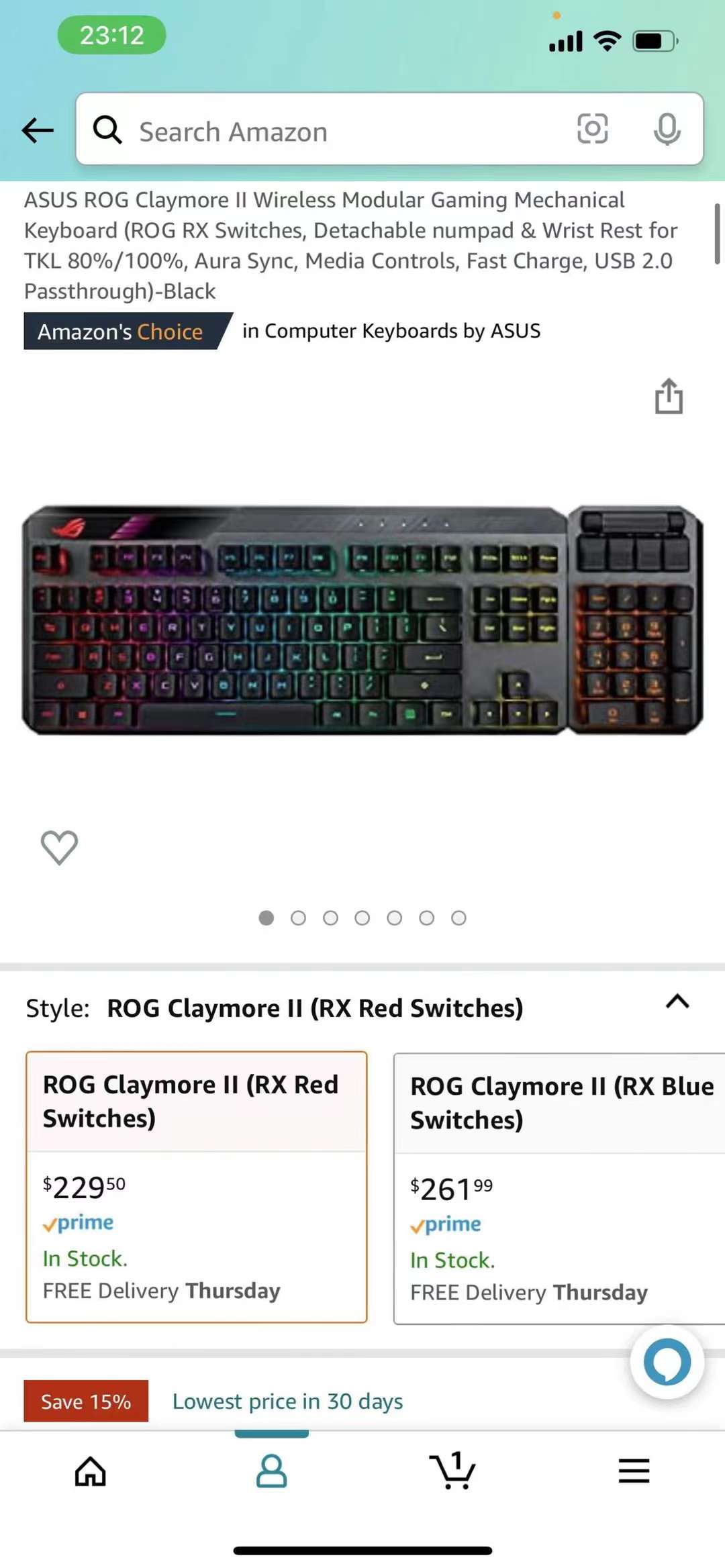Select the RX Red Switches style

click(x=196, y=1187)
